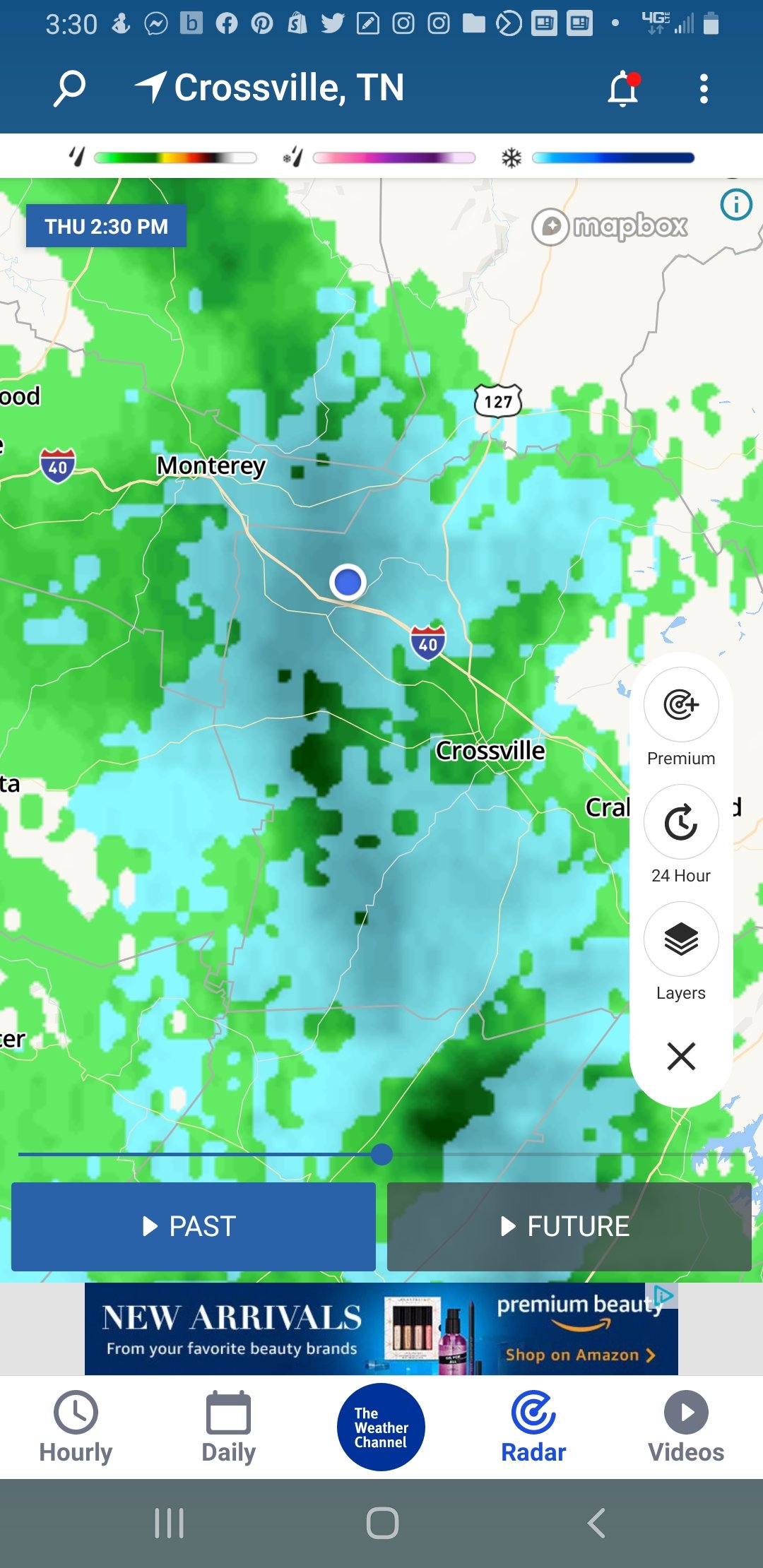The height and width of the screenshot is (1568, 763).
Task: Open recent apps from navigation bar
Action: point(170,1523)
